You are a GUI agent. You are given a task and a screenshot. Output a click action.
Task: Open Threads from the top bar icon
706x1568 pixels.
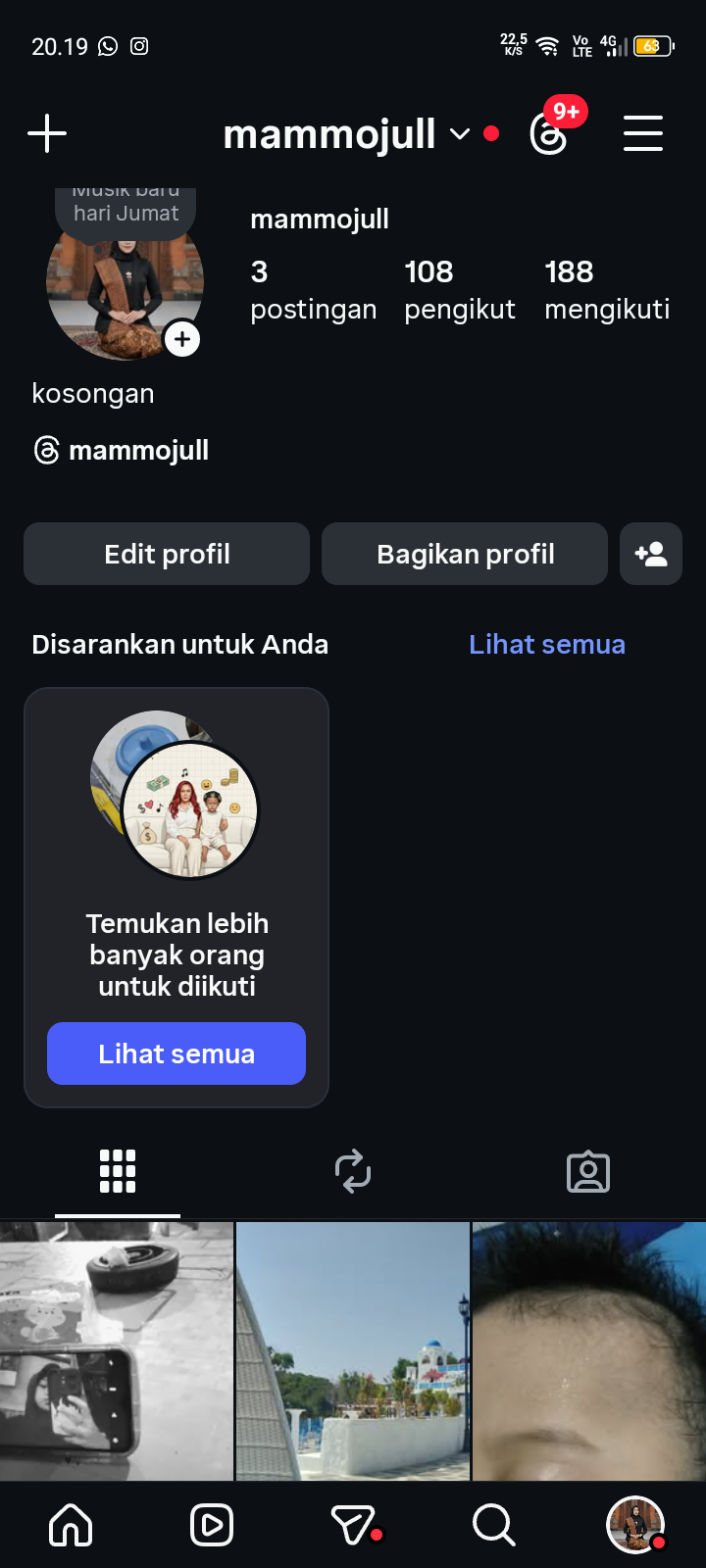point(549,134)
